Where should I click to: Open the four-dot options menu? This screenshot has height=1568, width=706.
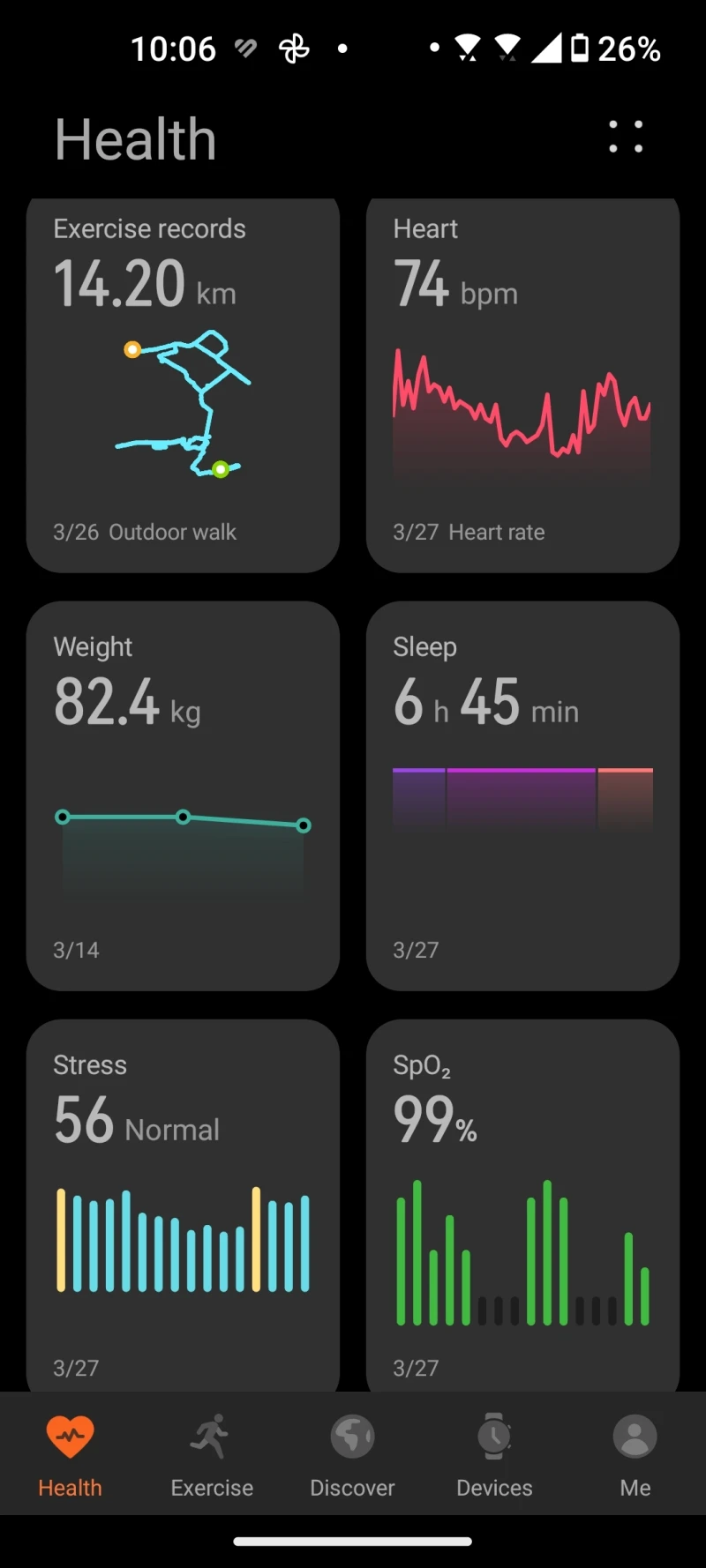[x=626, y=137]
